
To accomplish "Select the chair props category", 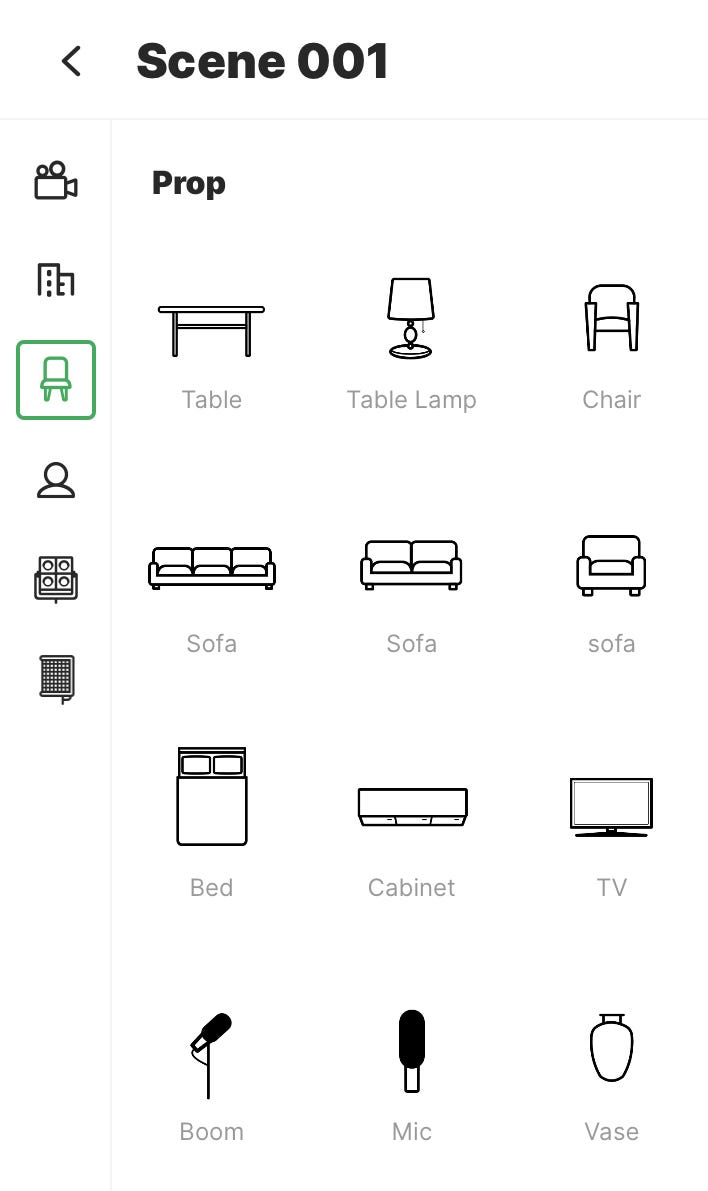I will (56, 380).
